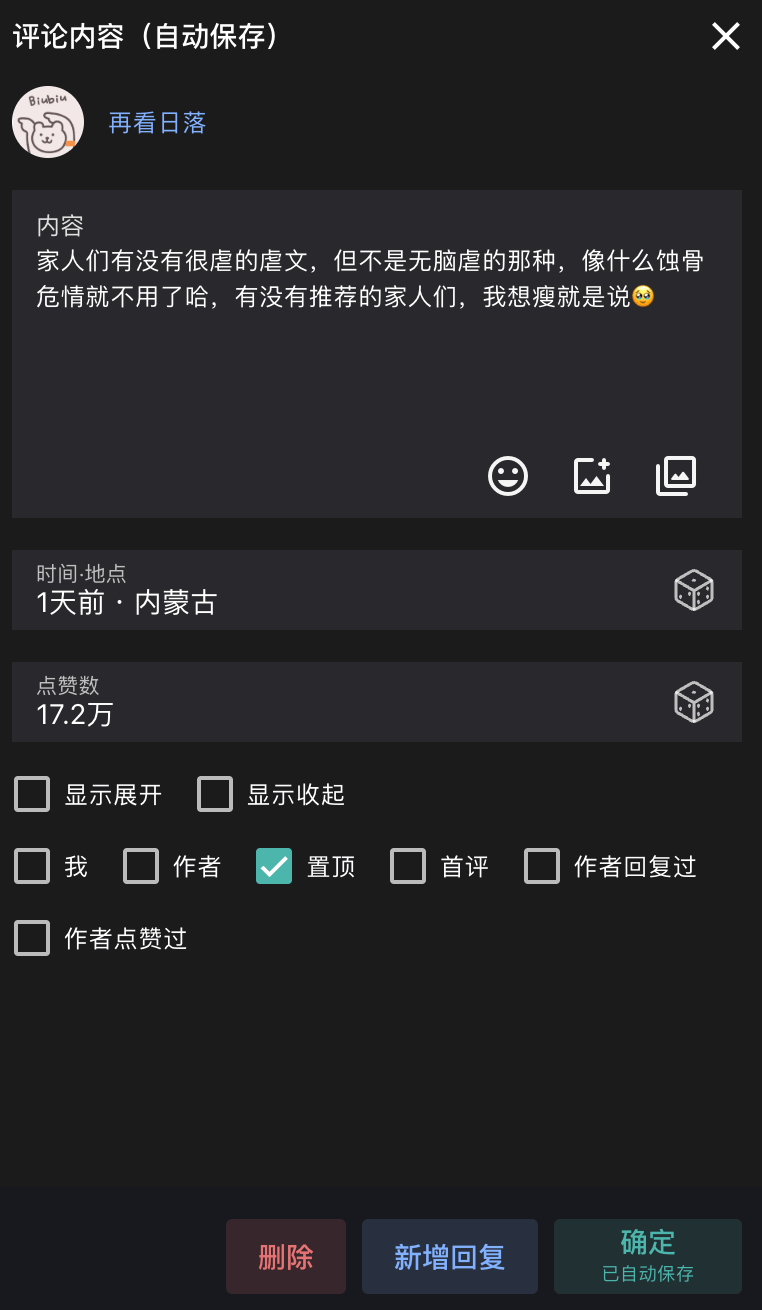Enable the 我 checkbox
Viewport: 762px width, 1310px height.
31,866
